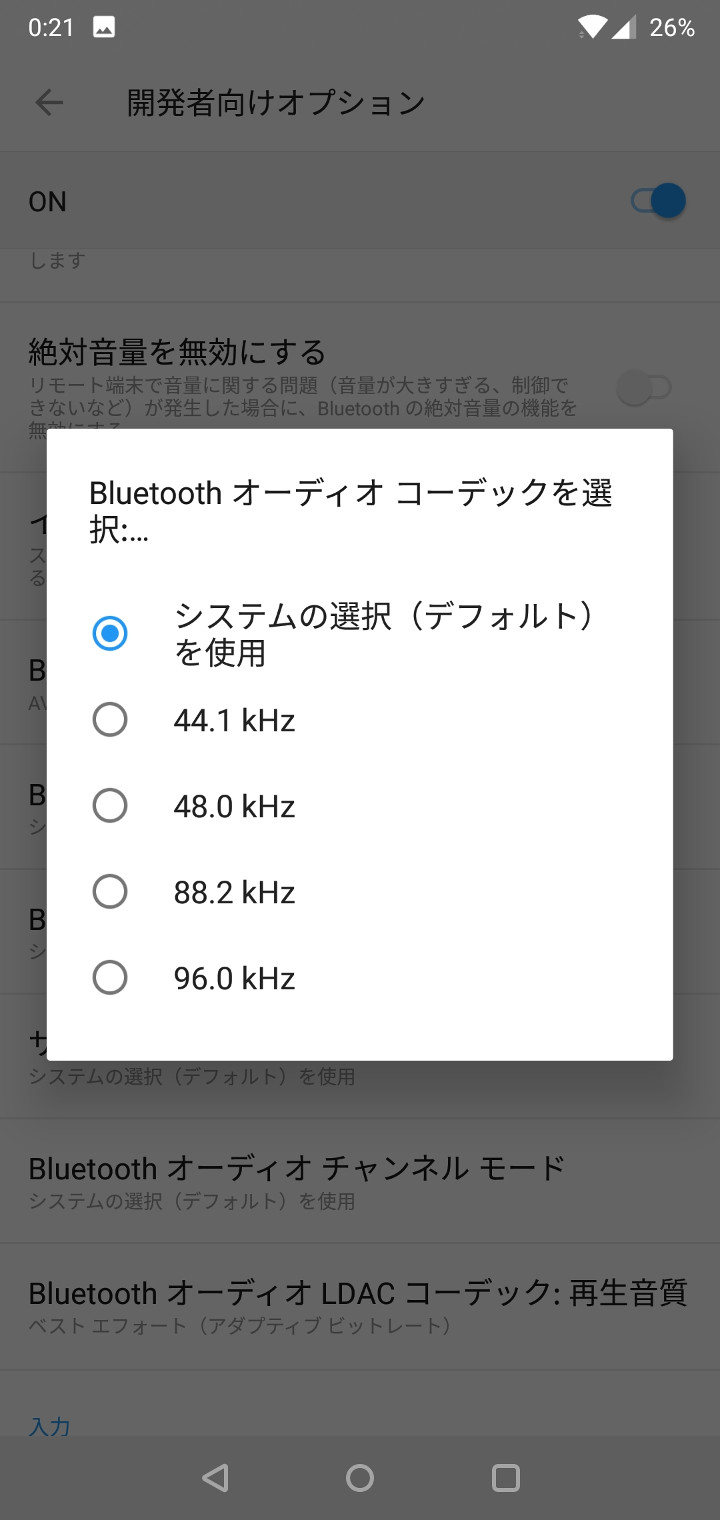Go to the home screen

pos(360,1478)
